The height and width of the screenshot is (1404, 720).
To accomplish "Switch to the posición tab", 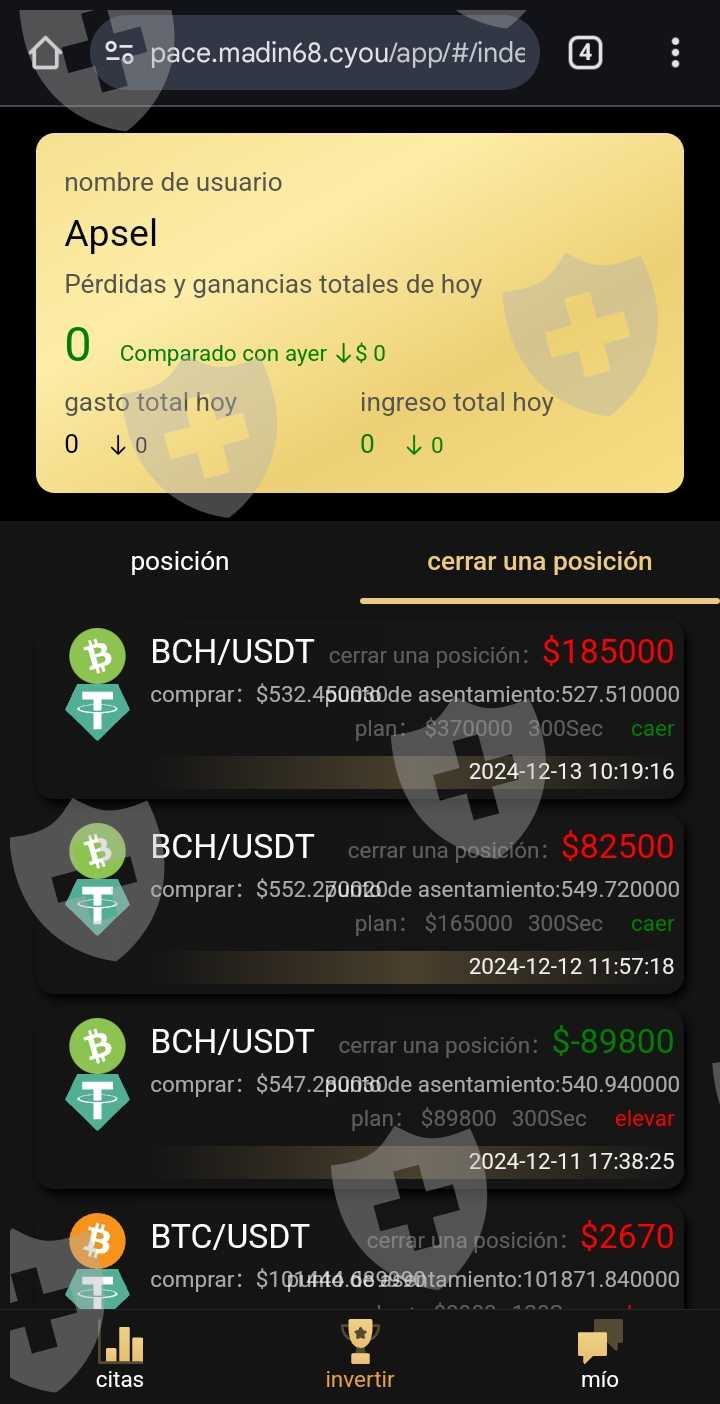I will (x=180, y=562).
